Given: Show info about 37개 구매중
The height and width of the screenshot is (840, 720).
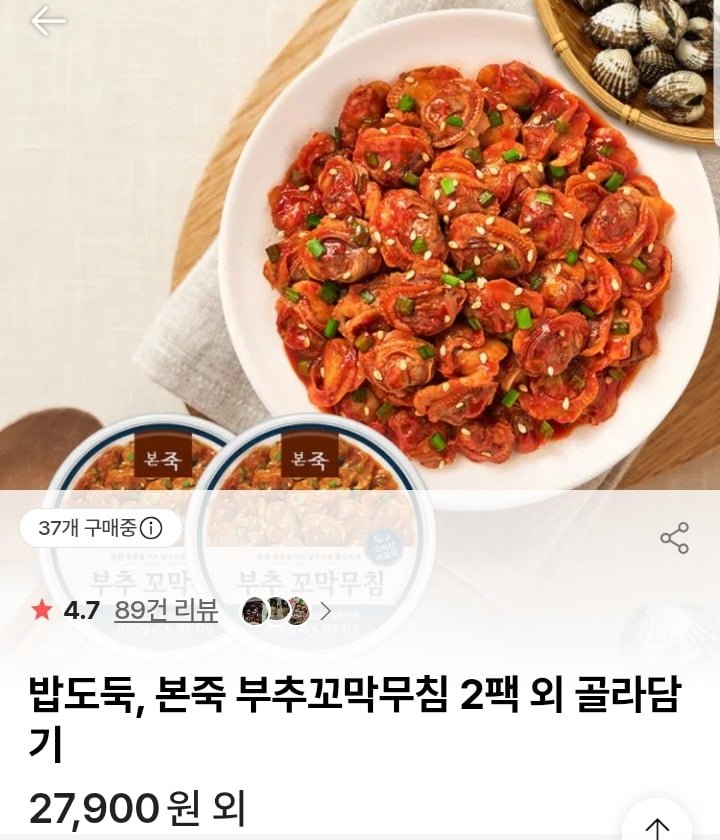Looking at the screenshot, I should click(151, 528).
